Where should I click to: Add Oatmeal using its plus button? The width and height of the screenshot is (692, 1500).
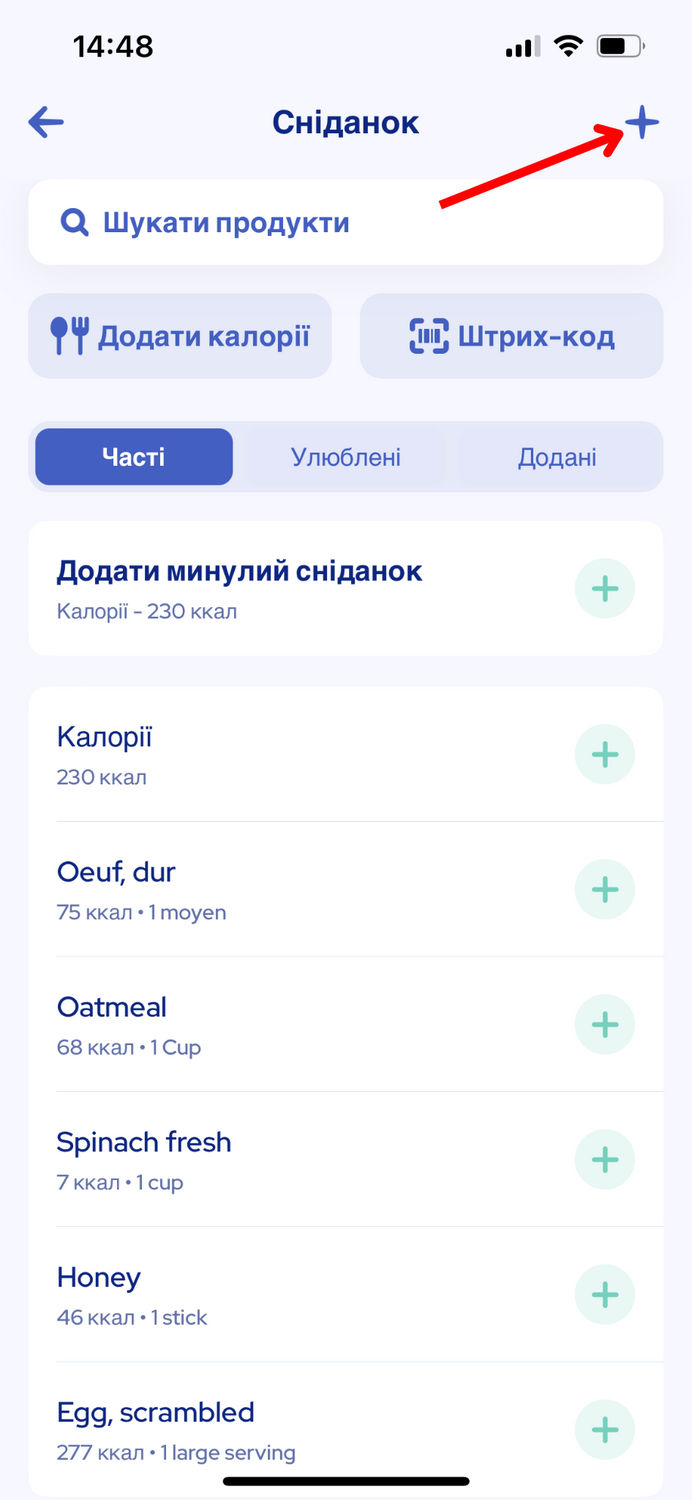click(x=605, y=1024)
